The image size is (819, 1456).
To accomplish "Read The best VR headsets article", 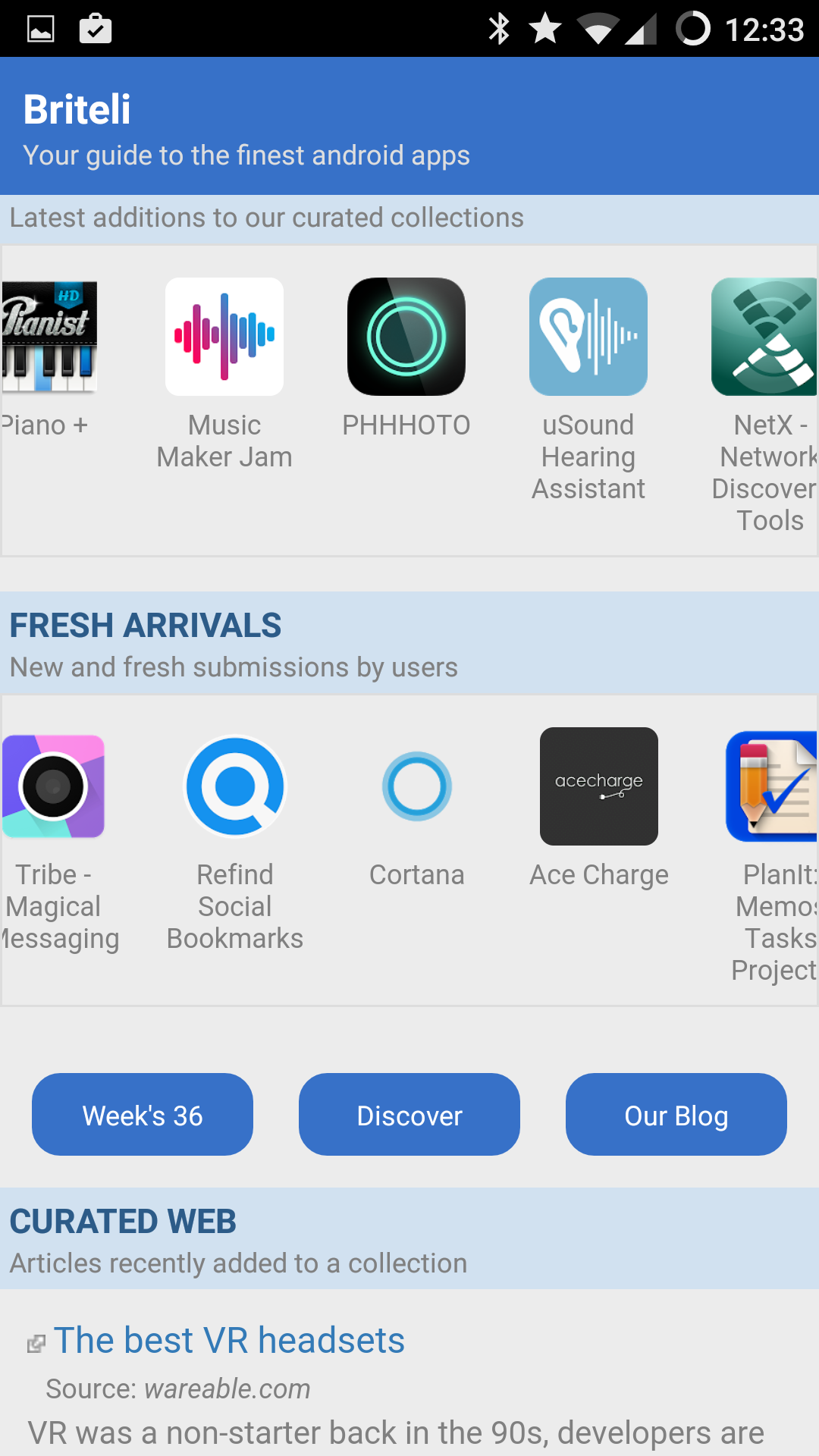I will tap(229, 1340).
